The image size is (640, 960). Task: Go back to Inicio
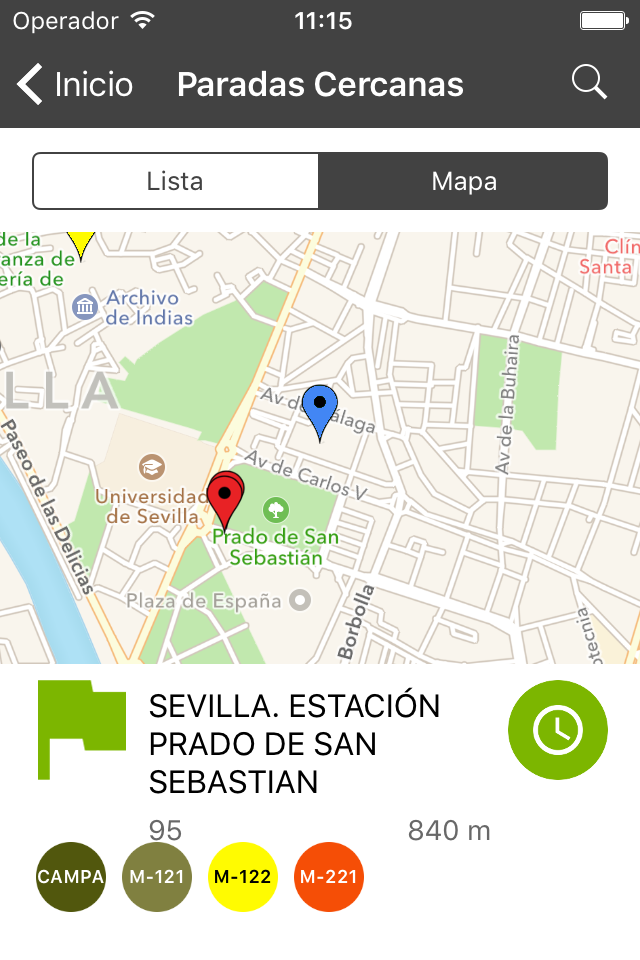pos(75,85)
